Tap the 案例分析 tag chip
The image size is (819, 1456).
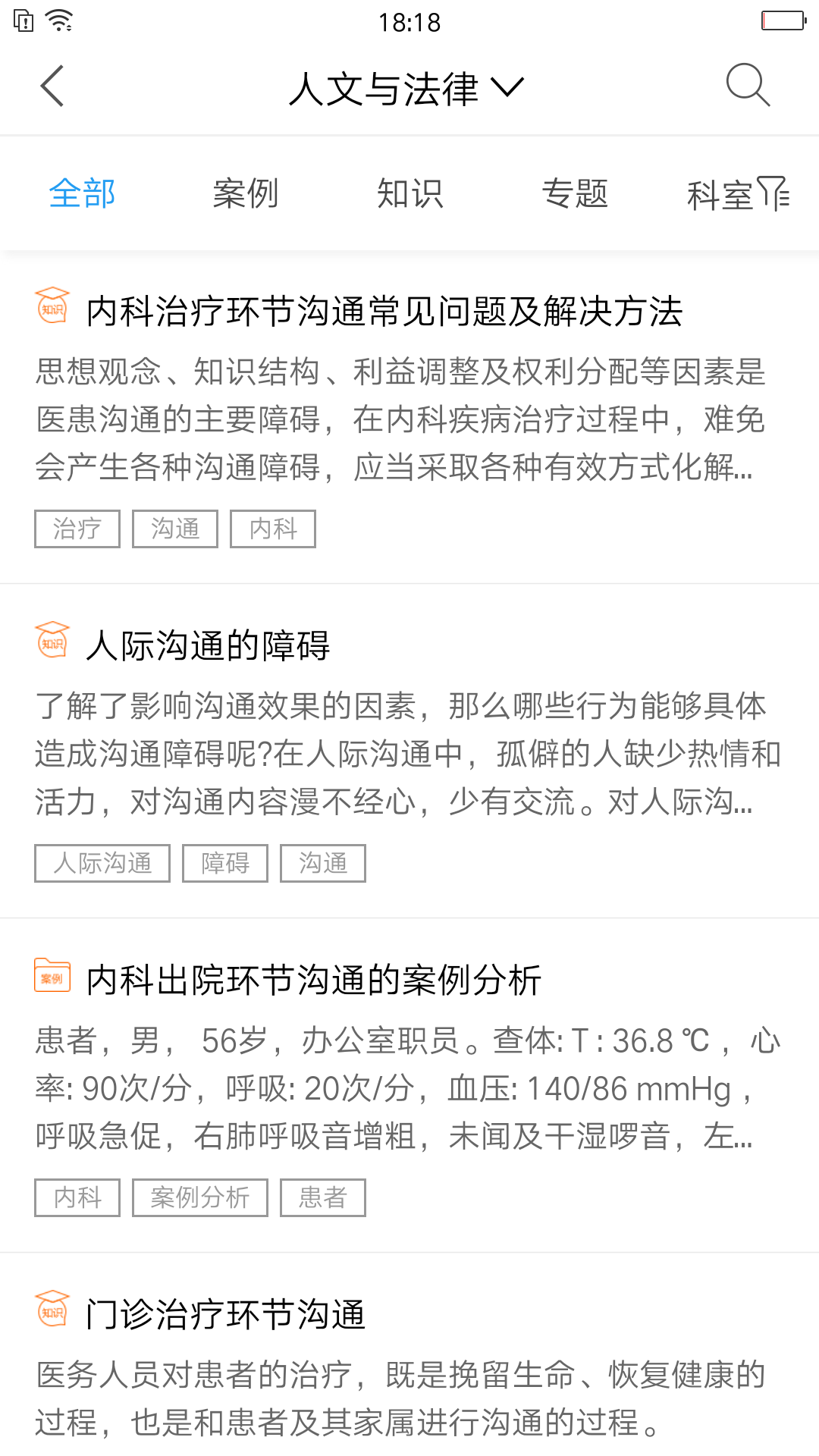tap(200, 1197)
